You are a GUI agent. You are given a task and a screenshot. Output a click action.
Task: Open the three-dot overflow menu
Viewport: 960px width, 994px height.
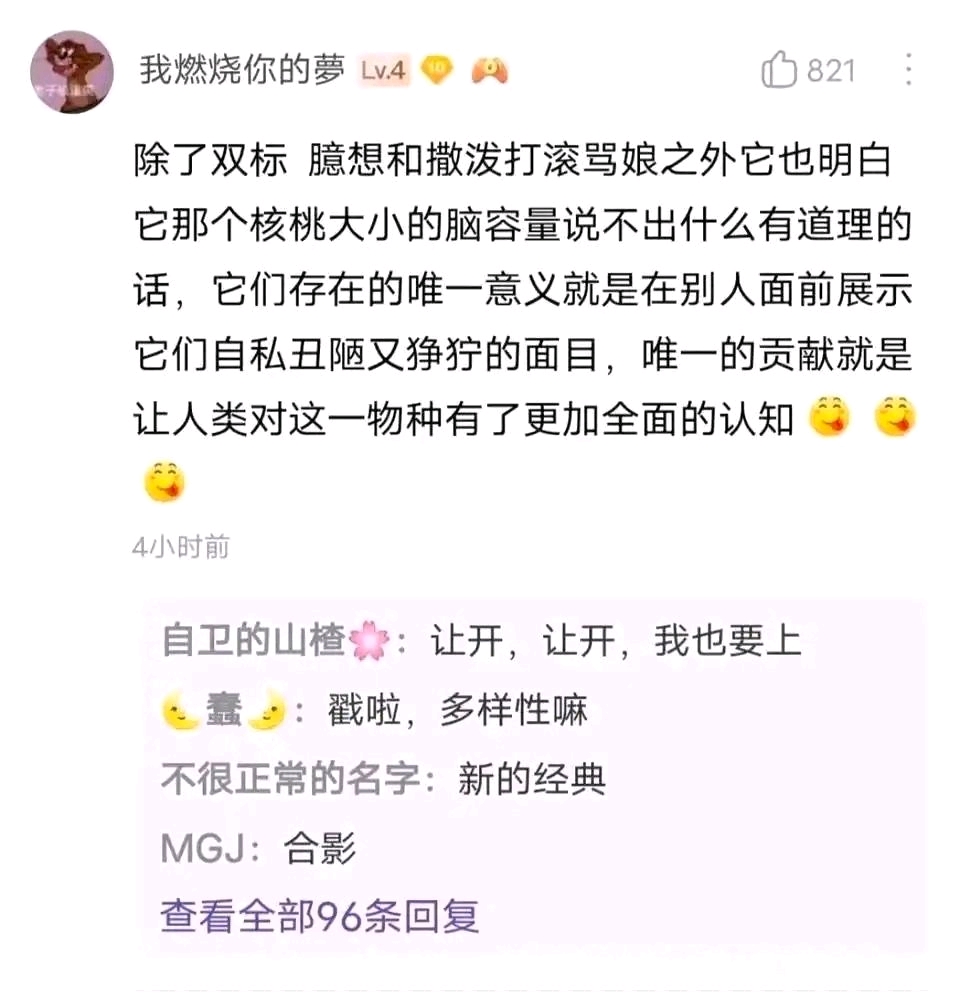pos(909,69)
